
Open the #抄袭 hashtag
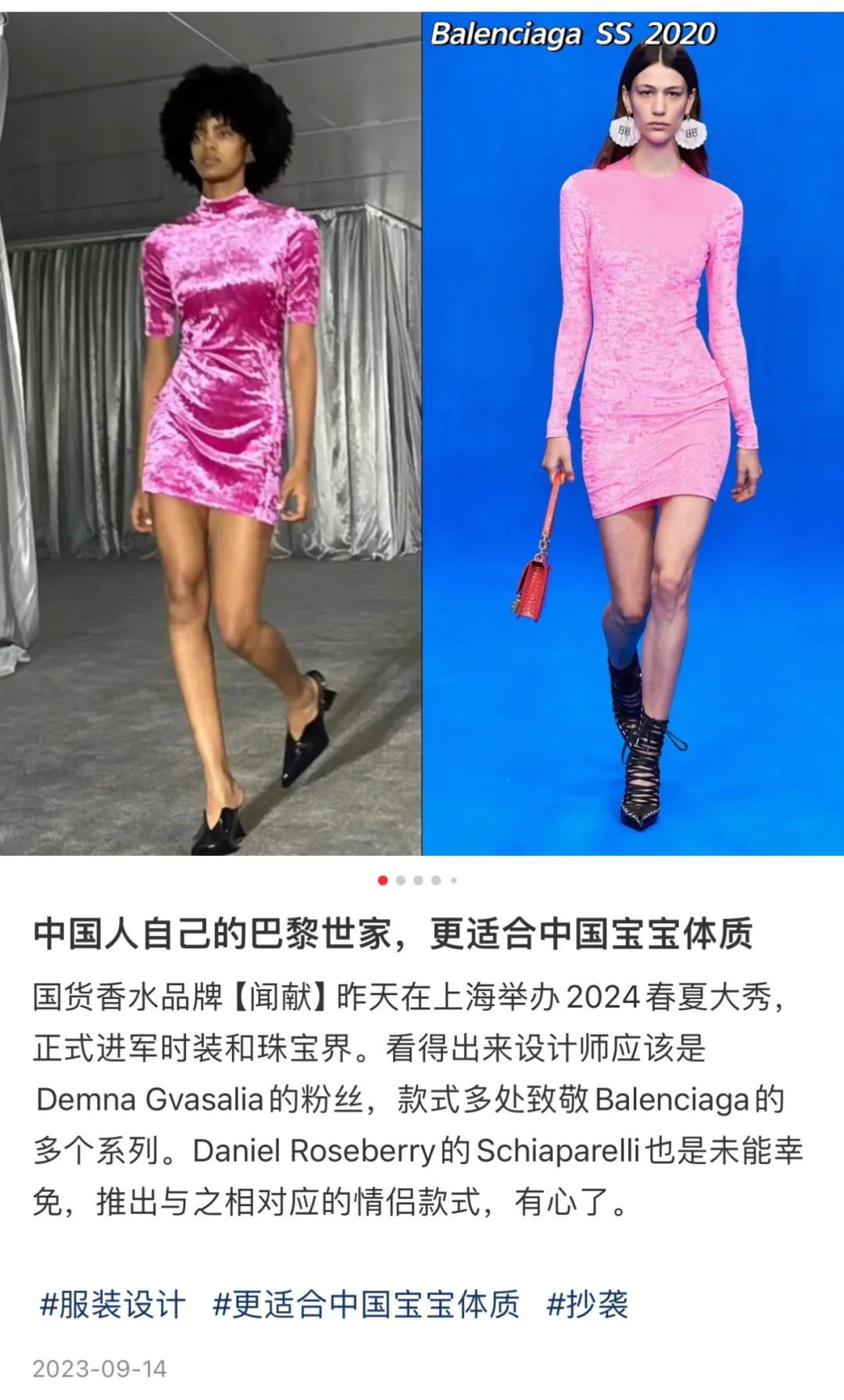[x=588, y=1305]
